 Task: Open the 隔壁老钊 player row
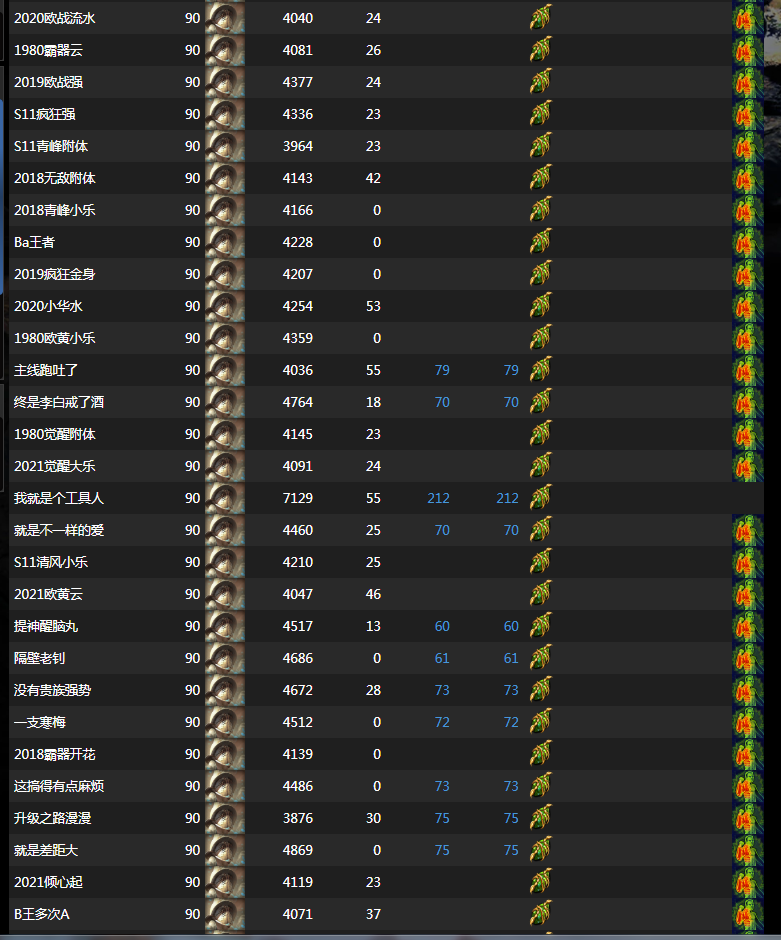40,658
